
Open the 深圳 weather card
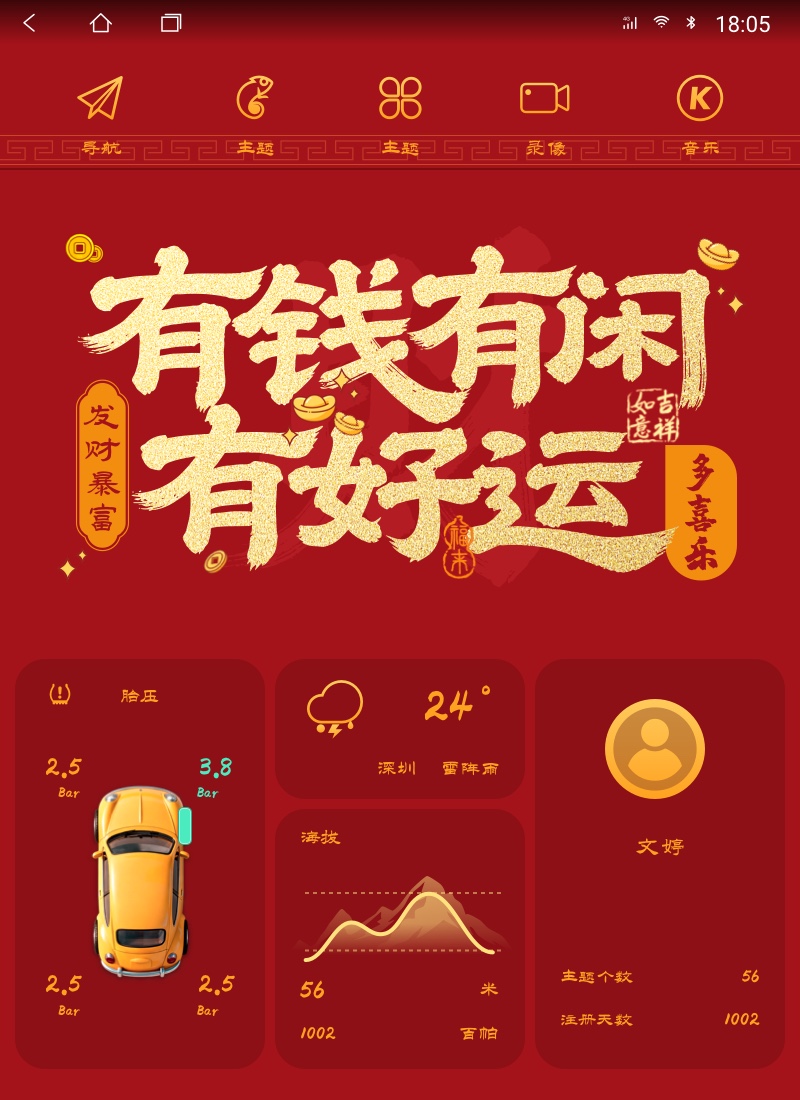(x=400, y=728)
